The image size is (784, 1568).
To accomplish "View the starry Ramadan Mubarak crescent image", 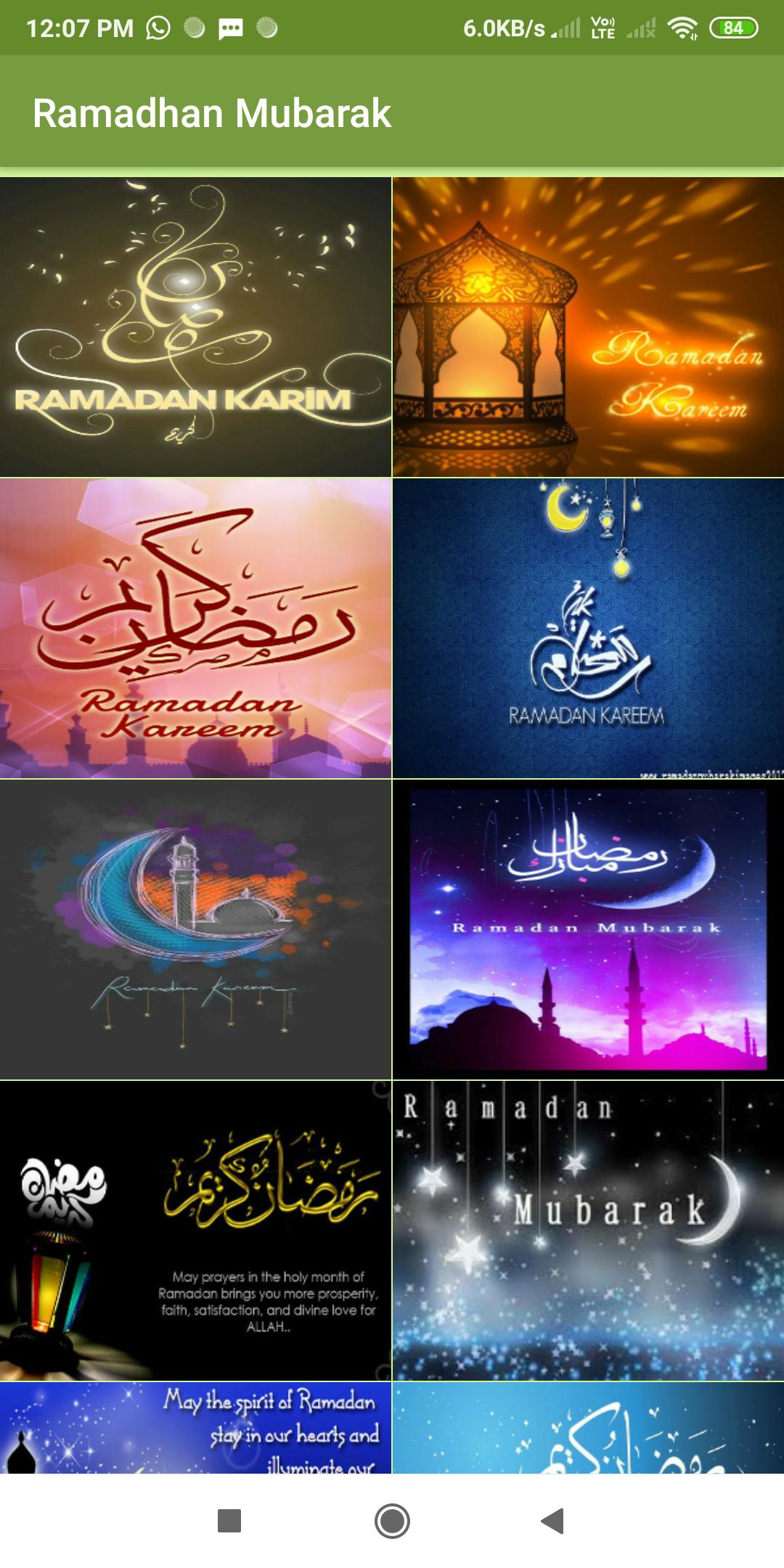I will coord(588,1230).
